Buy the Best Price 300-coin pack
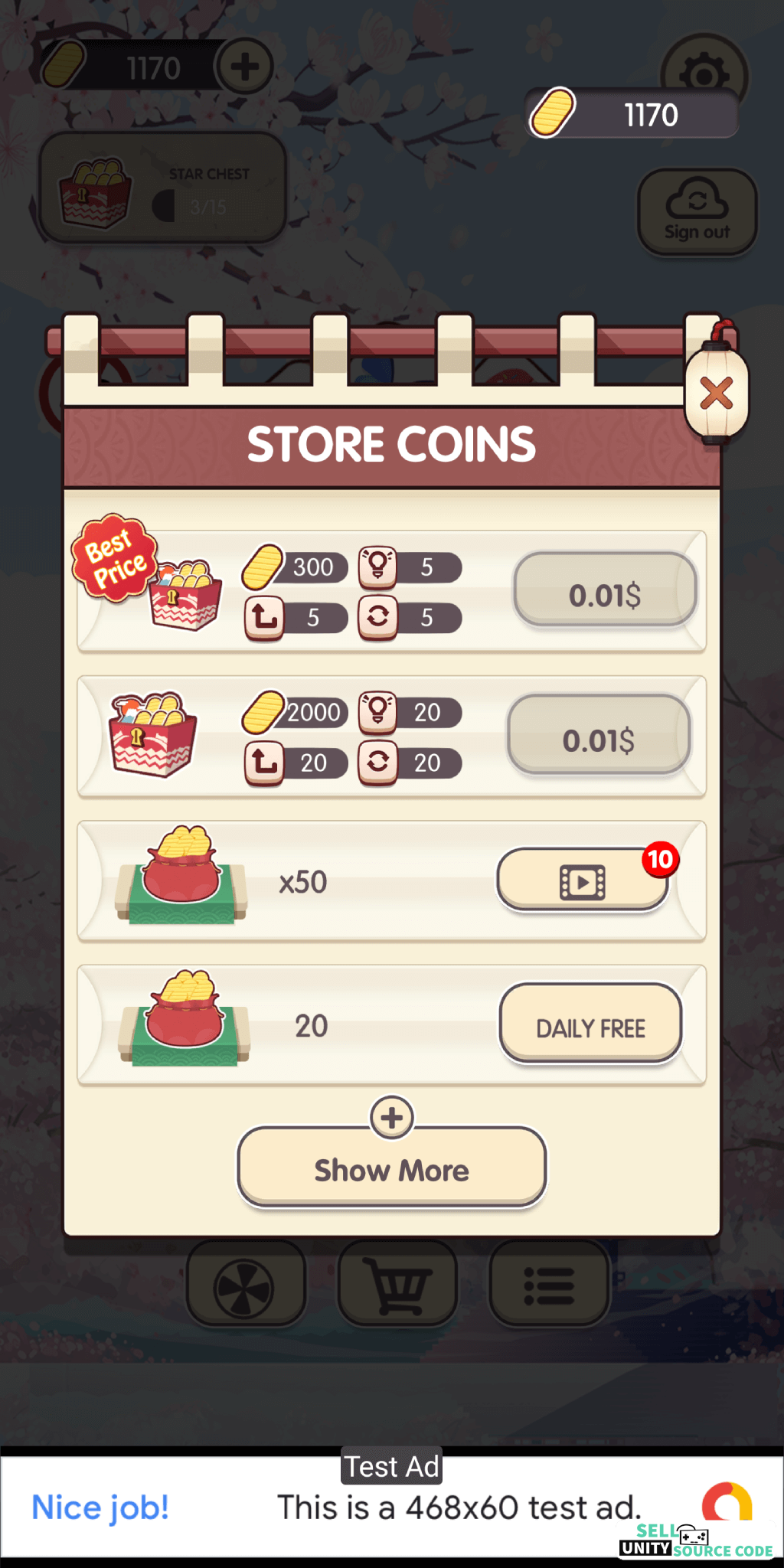Image resolution: width=784 pixels, height=1568 pixels. click(x=605, y=590)
